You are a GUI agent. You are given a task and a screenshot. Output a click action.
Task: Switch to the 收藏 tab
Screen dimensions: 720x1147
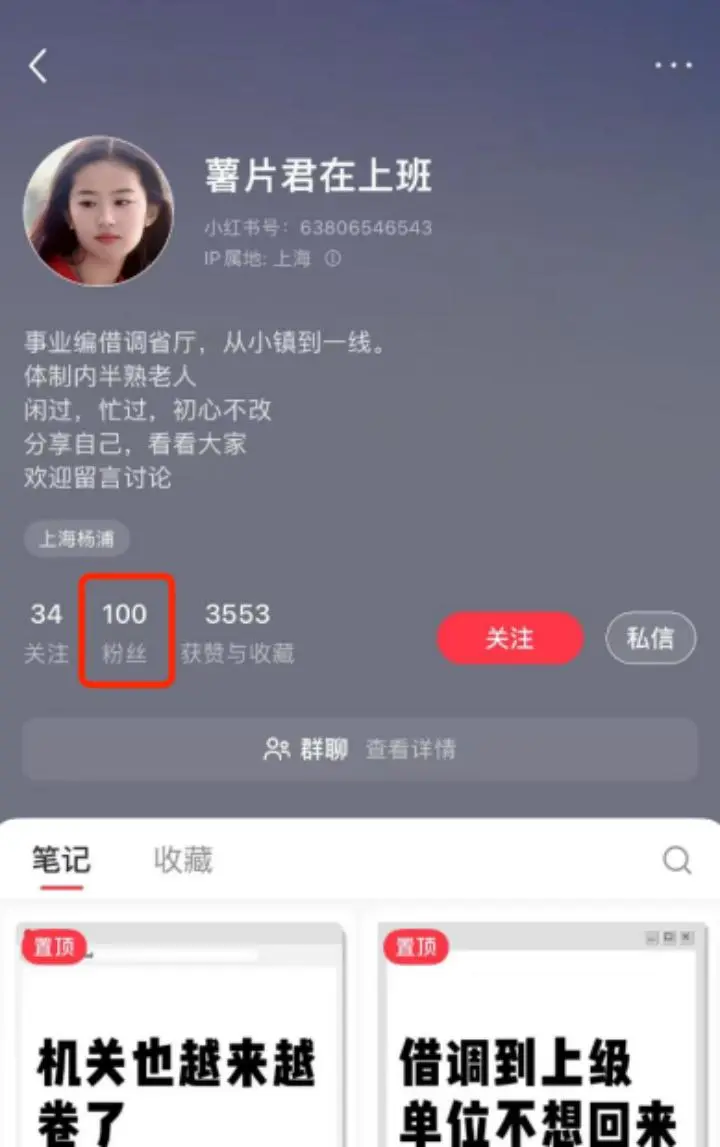point(183,860)
